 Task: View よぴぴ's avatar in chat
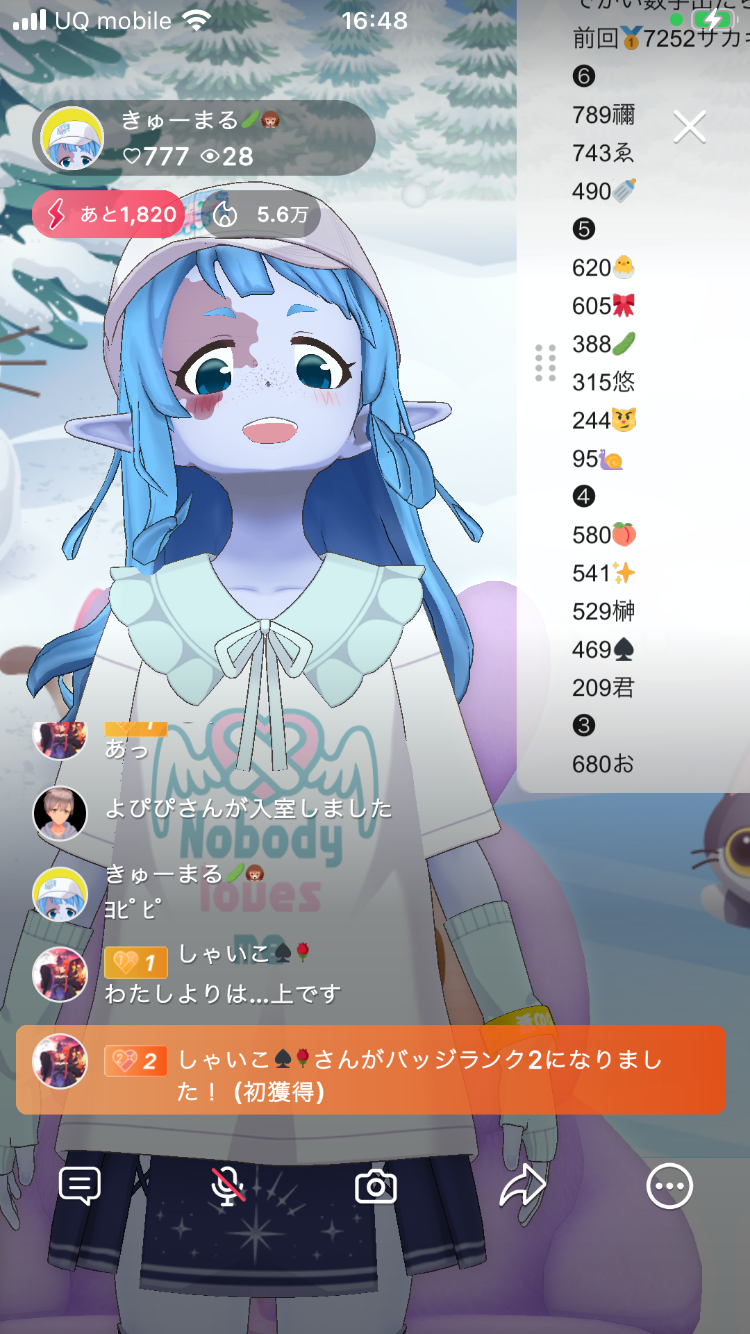pyautogui.click(x=60, y=814)
